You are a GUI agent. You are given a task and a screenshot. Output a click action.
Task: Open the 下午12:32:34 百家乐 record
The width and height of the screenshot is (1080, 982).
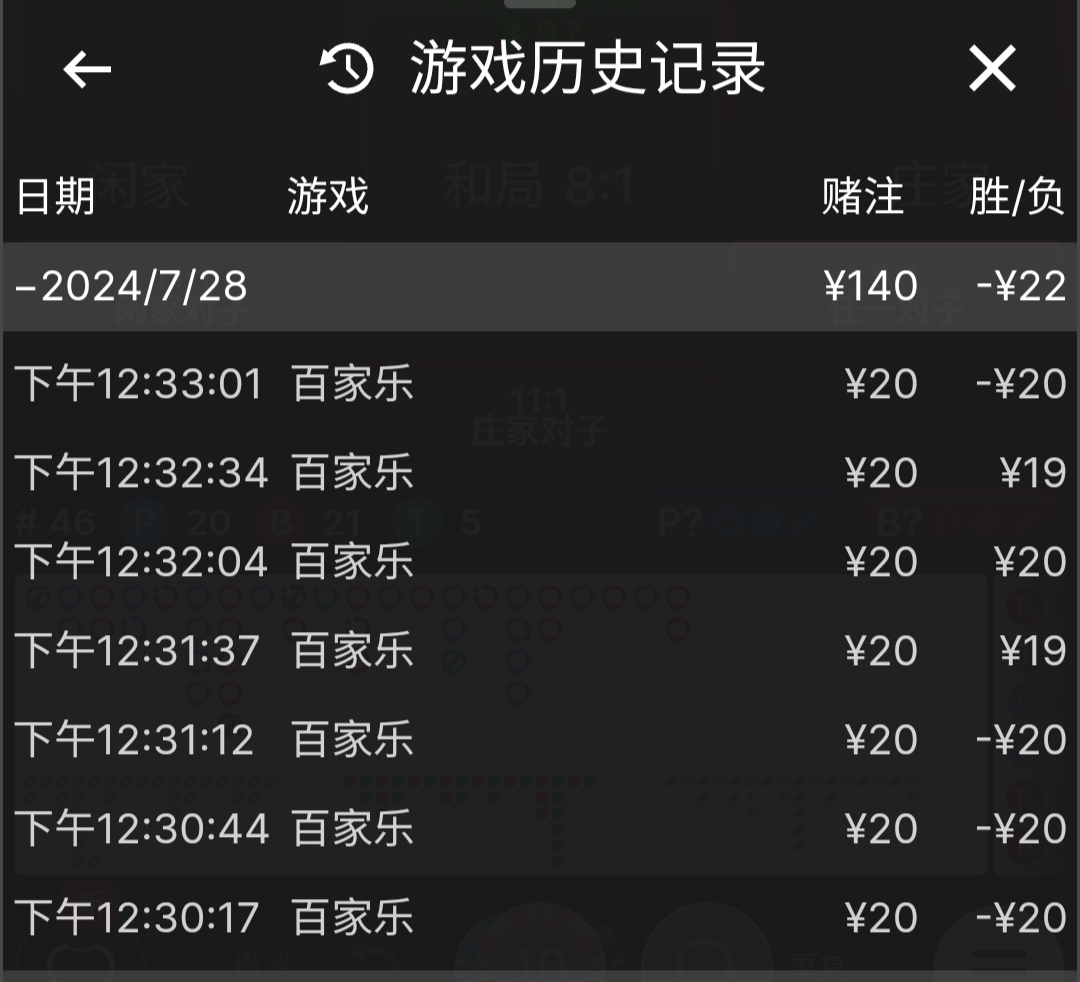(540, 472)
